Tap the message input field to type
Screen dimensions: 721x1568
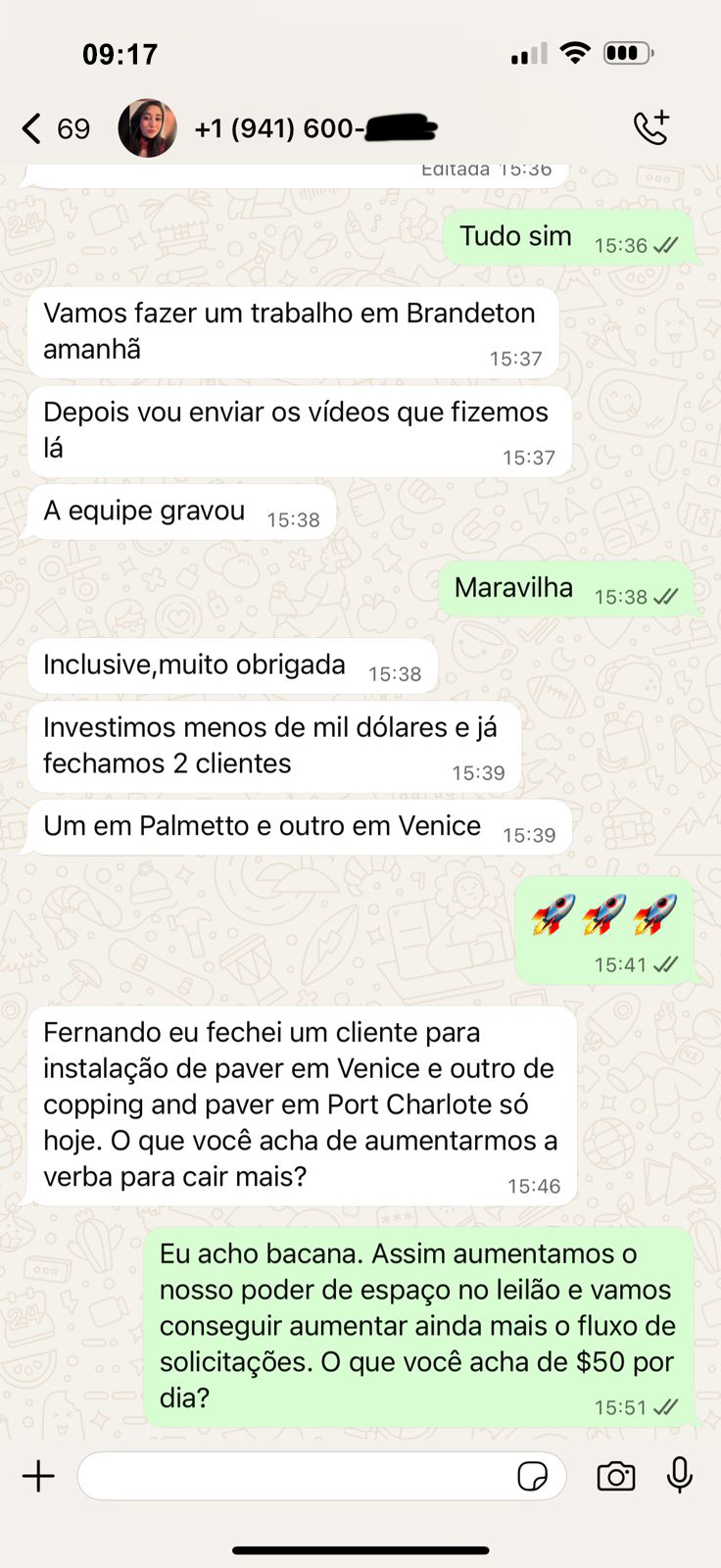point(294,1475)
